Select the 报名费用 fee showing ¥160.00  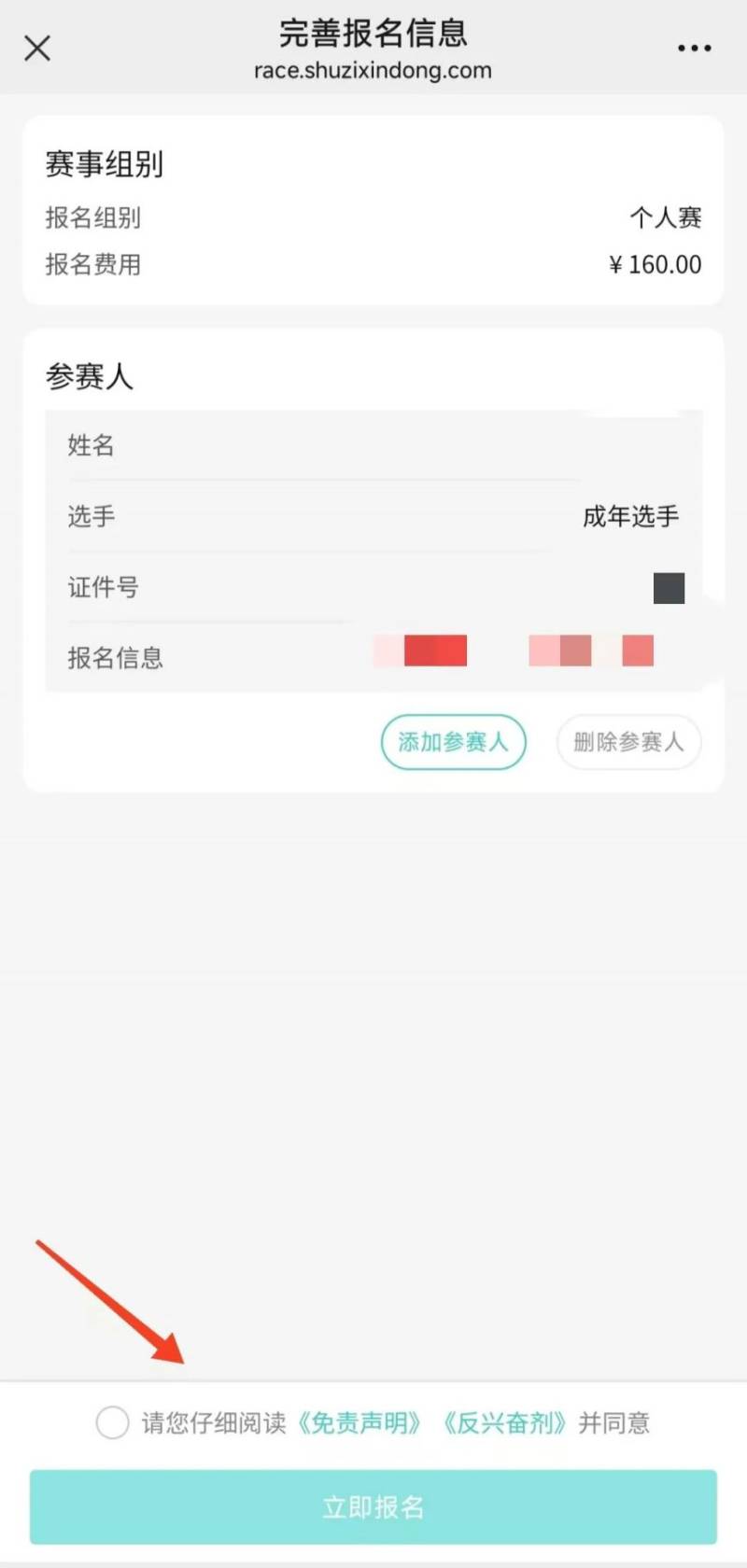tap(373, 264)
